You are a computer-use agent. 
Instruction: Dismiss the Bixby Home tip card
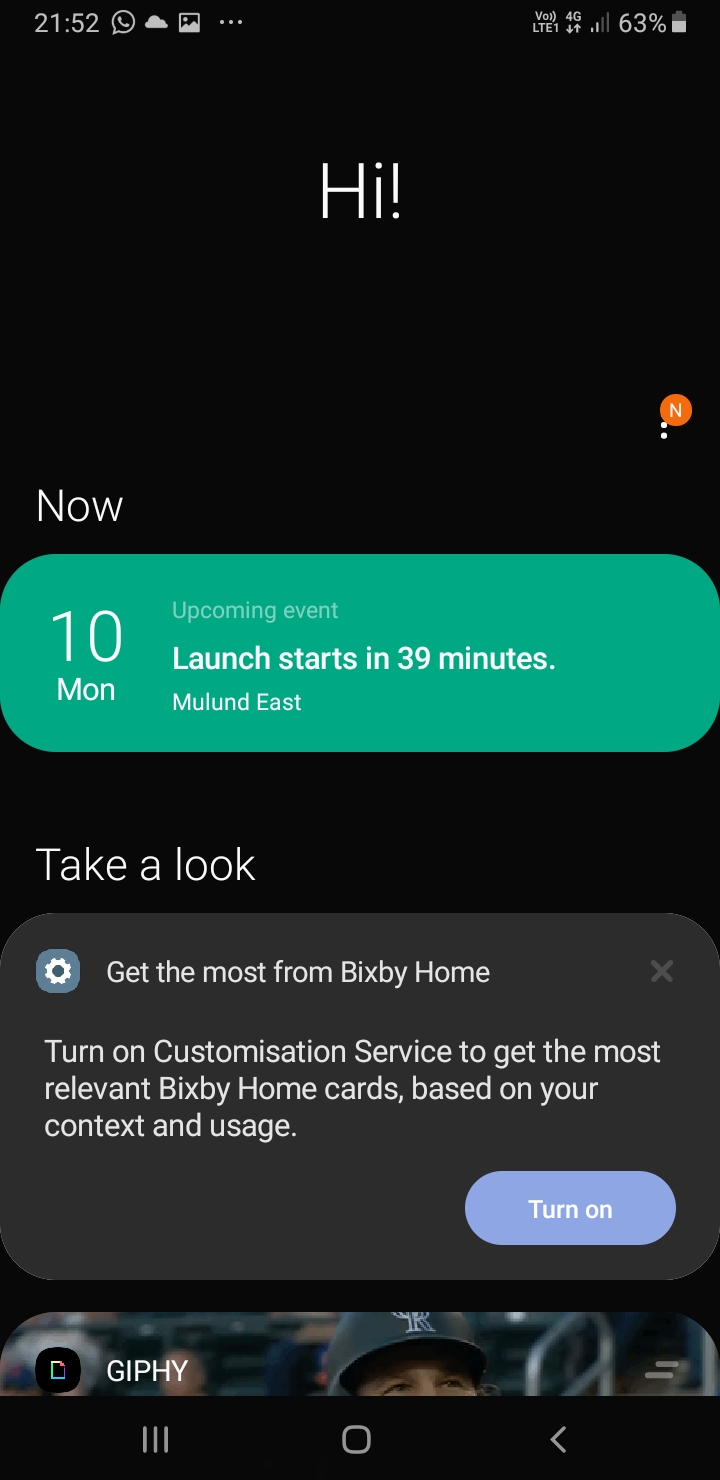point(661,971)
